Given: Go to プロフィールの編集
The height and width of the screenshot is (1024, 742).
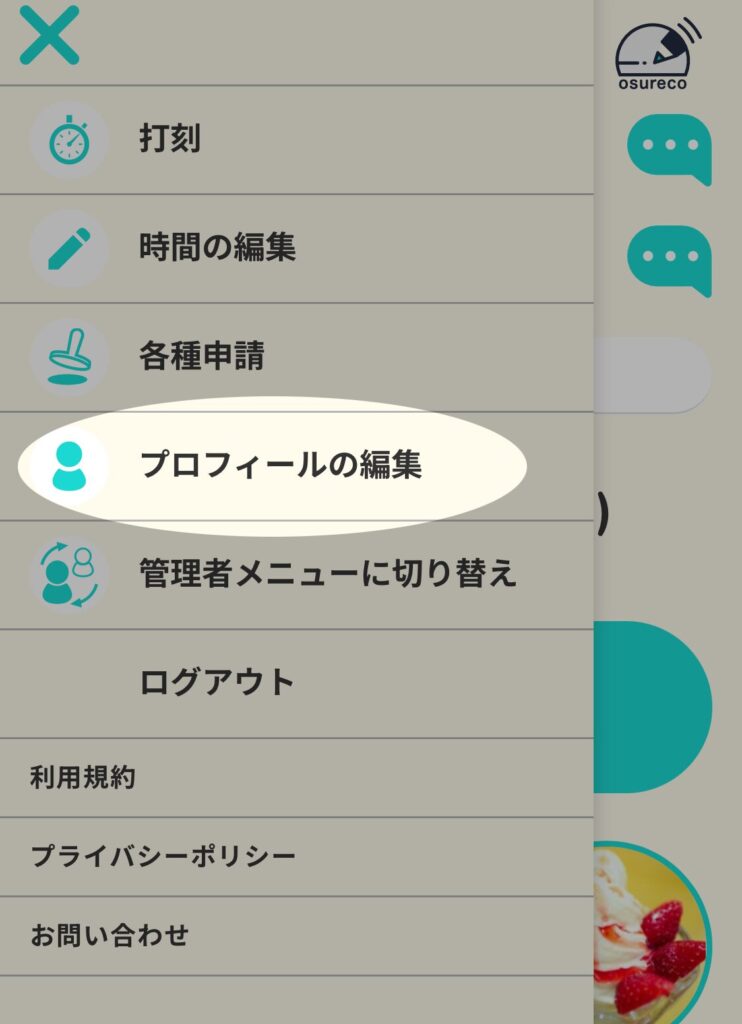Looking at the screenshot, I should (x=280, y=465).
